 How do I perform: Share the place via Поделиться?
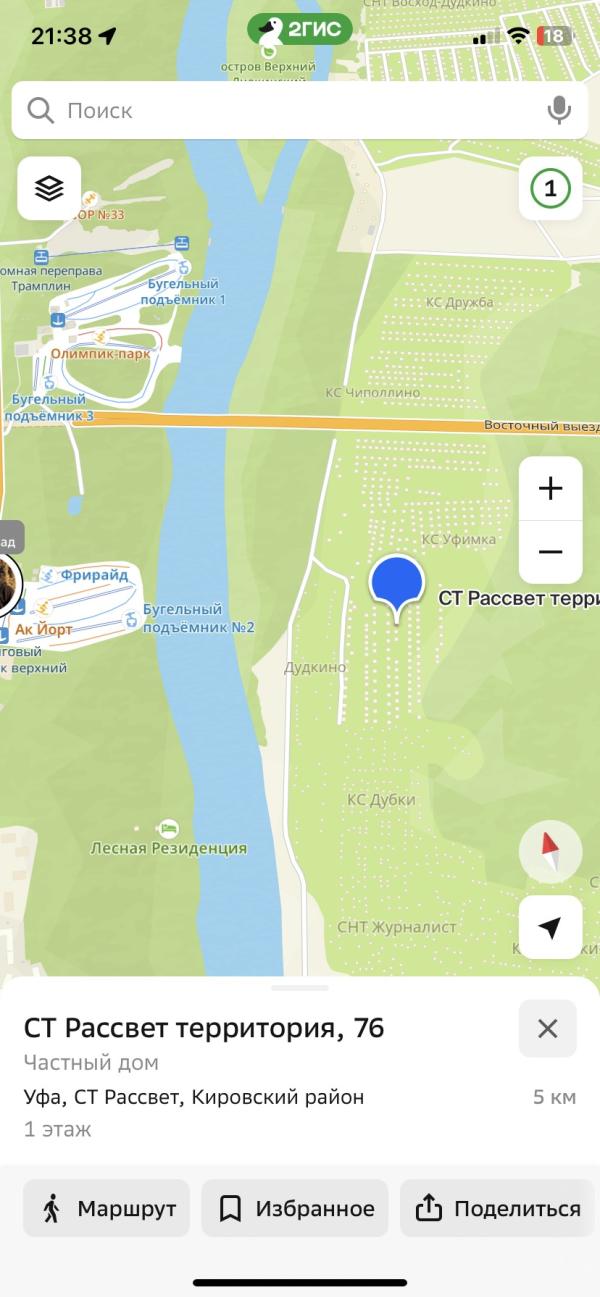click(499, 1208)
